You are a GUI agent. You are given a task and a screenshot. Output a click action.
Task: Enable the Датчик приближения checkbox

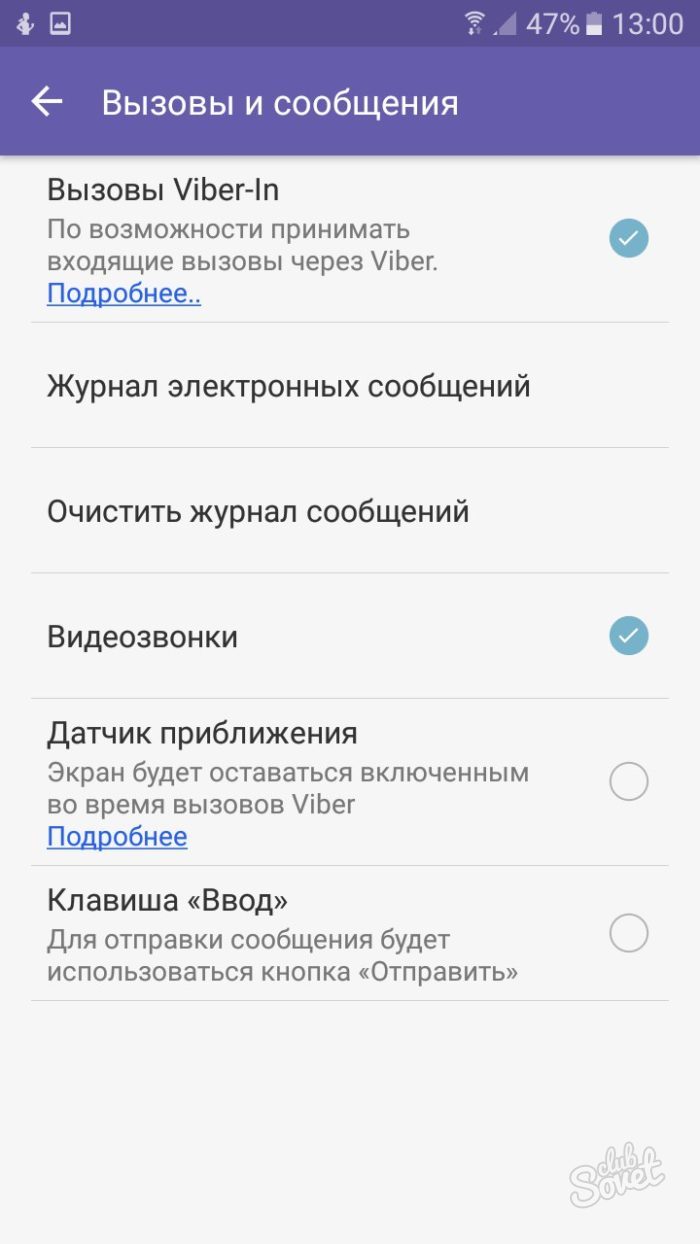(x=629, y=781)
